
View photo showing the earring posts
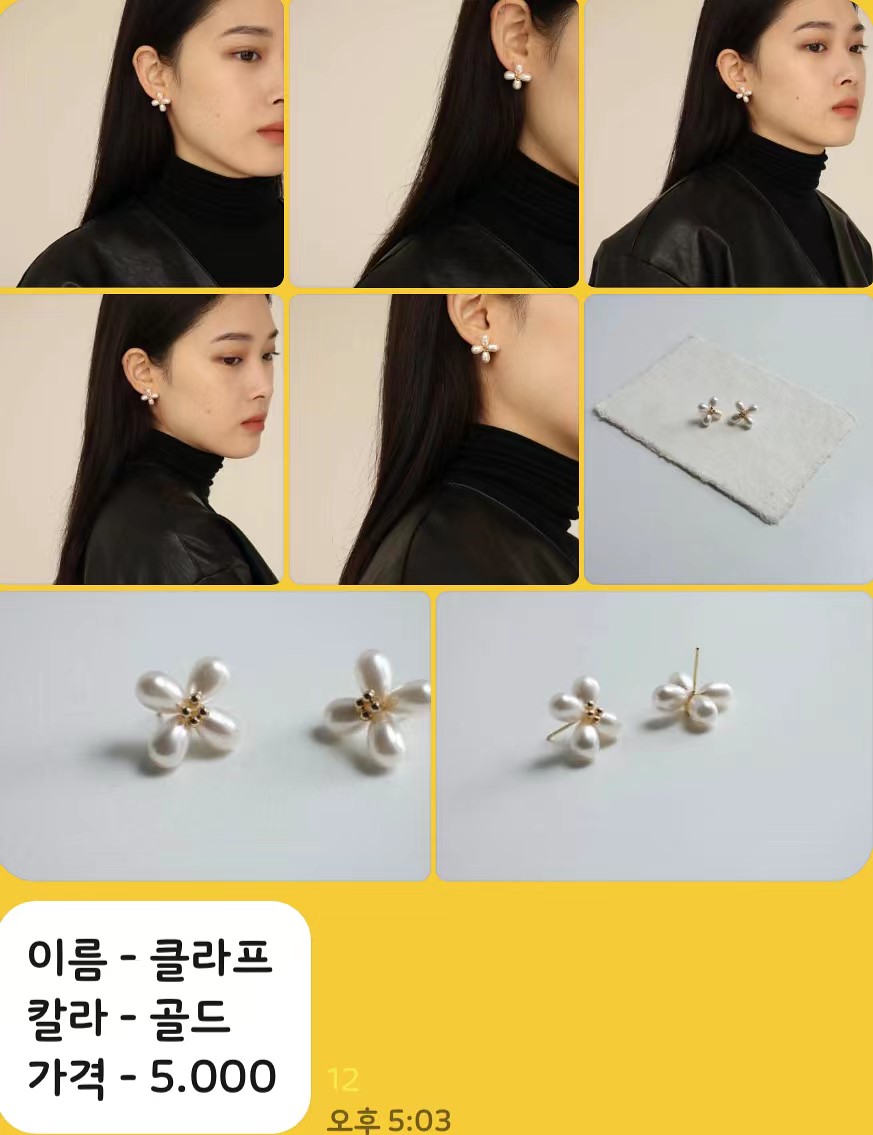point(654,735)
